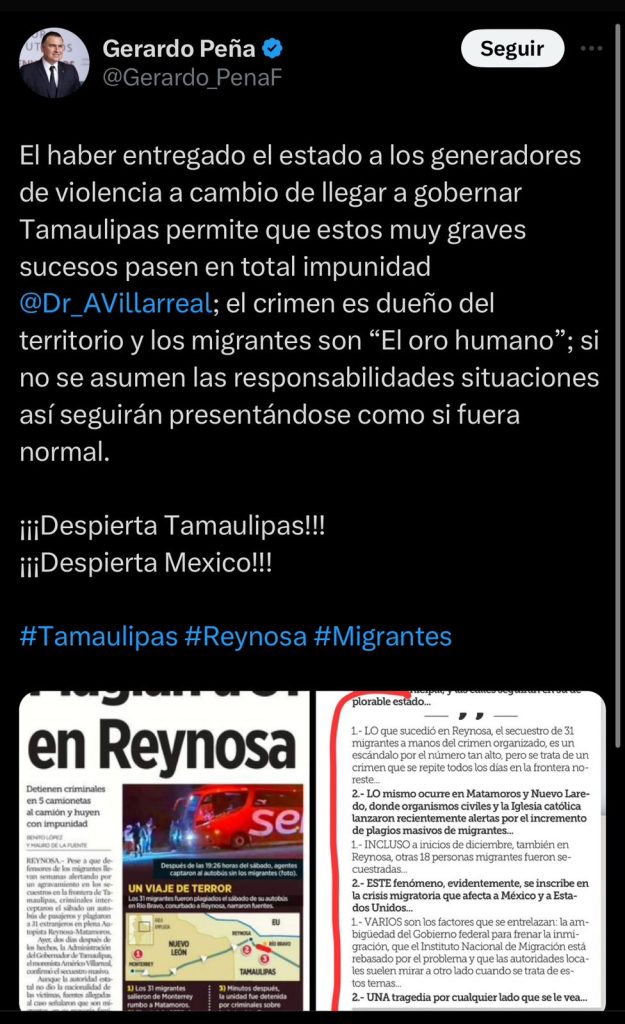Open the #Tamaulipas hashtag

point(98,636)
